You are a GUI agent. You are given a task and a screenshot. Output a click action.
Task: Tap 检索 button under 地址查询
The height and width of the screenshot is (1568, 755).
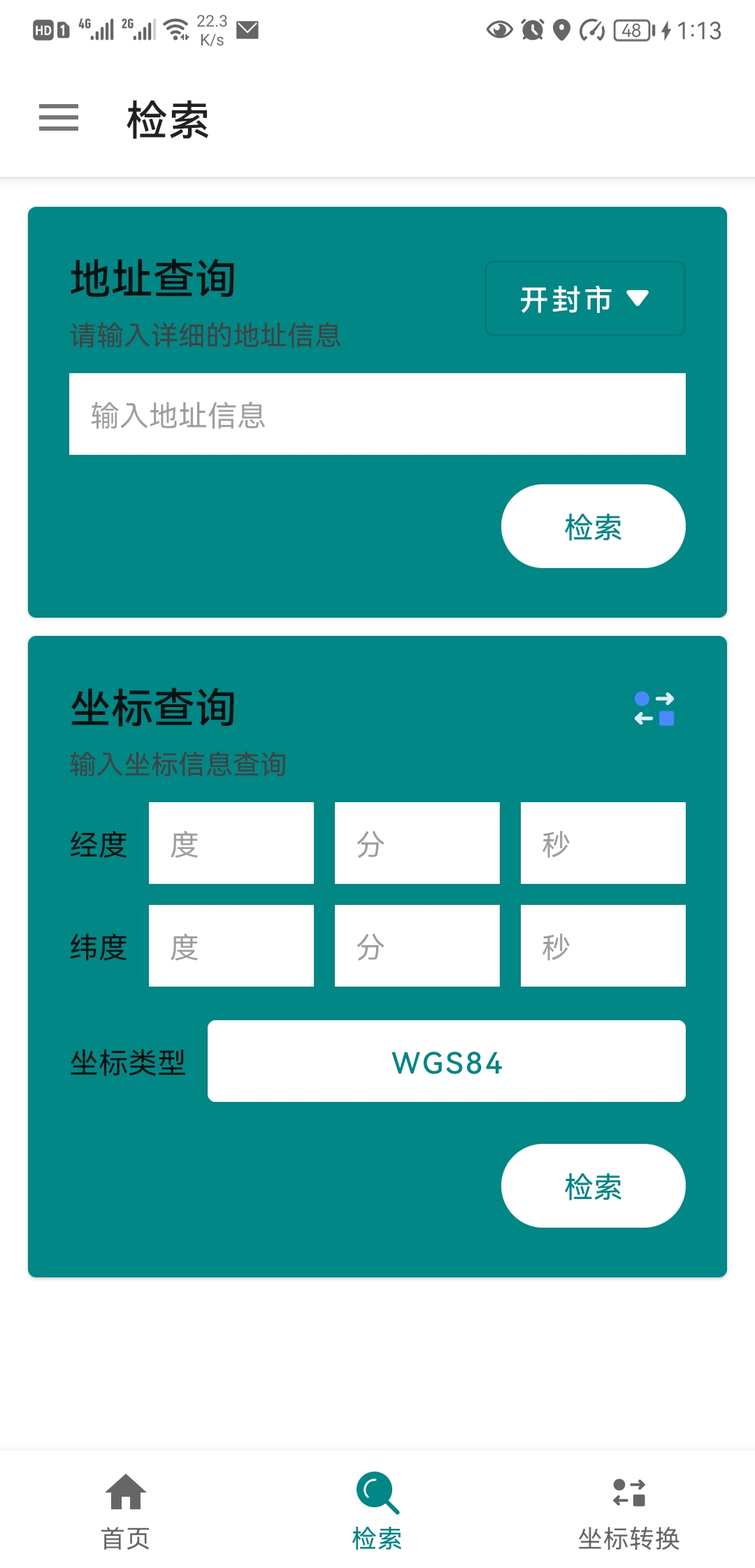tap(593, 526)
